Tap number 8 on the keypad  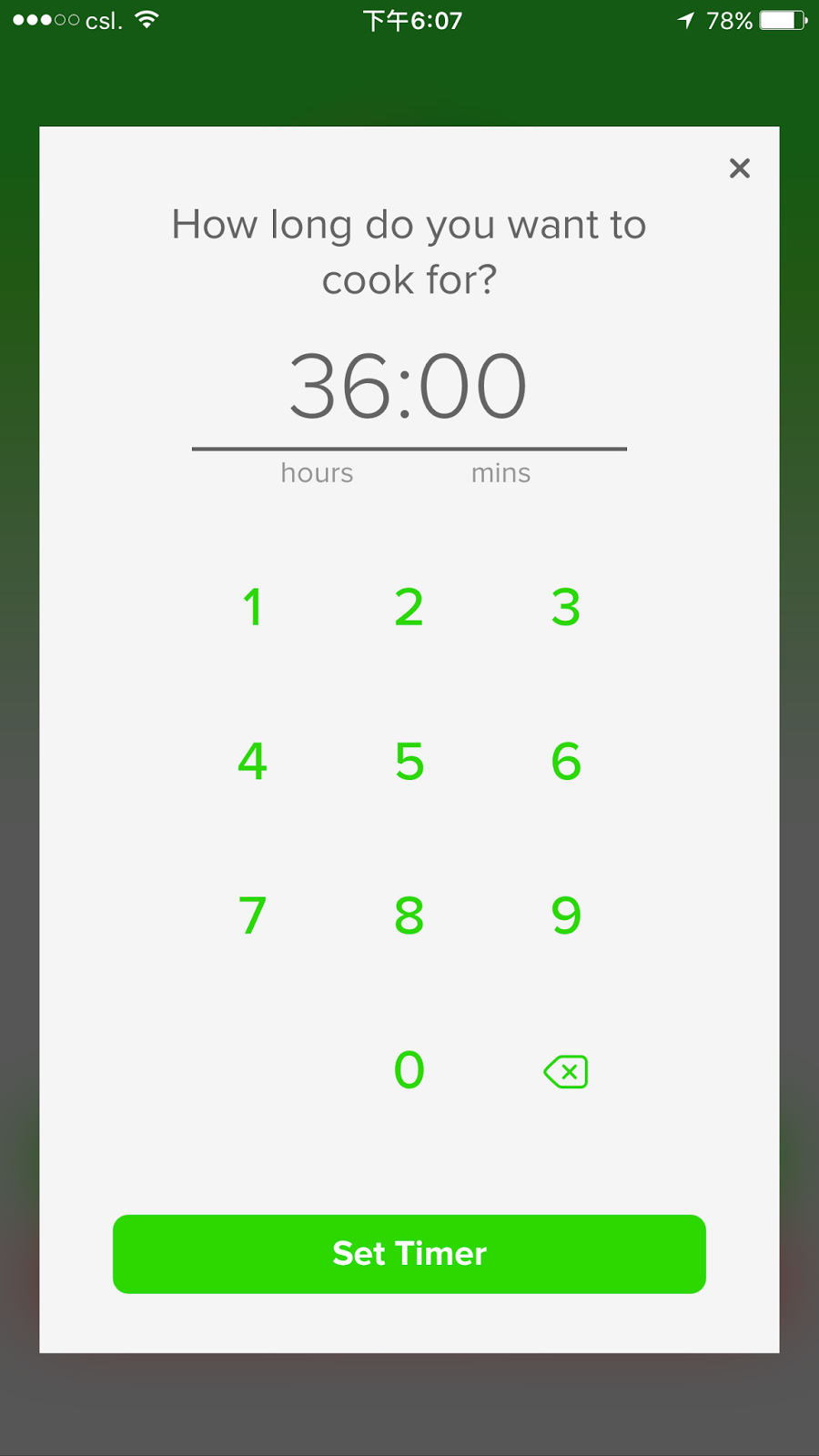[409, 915]
